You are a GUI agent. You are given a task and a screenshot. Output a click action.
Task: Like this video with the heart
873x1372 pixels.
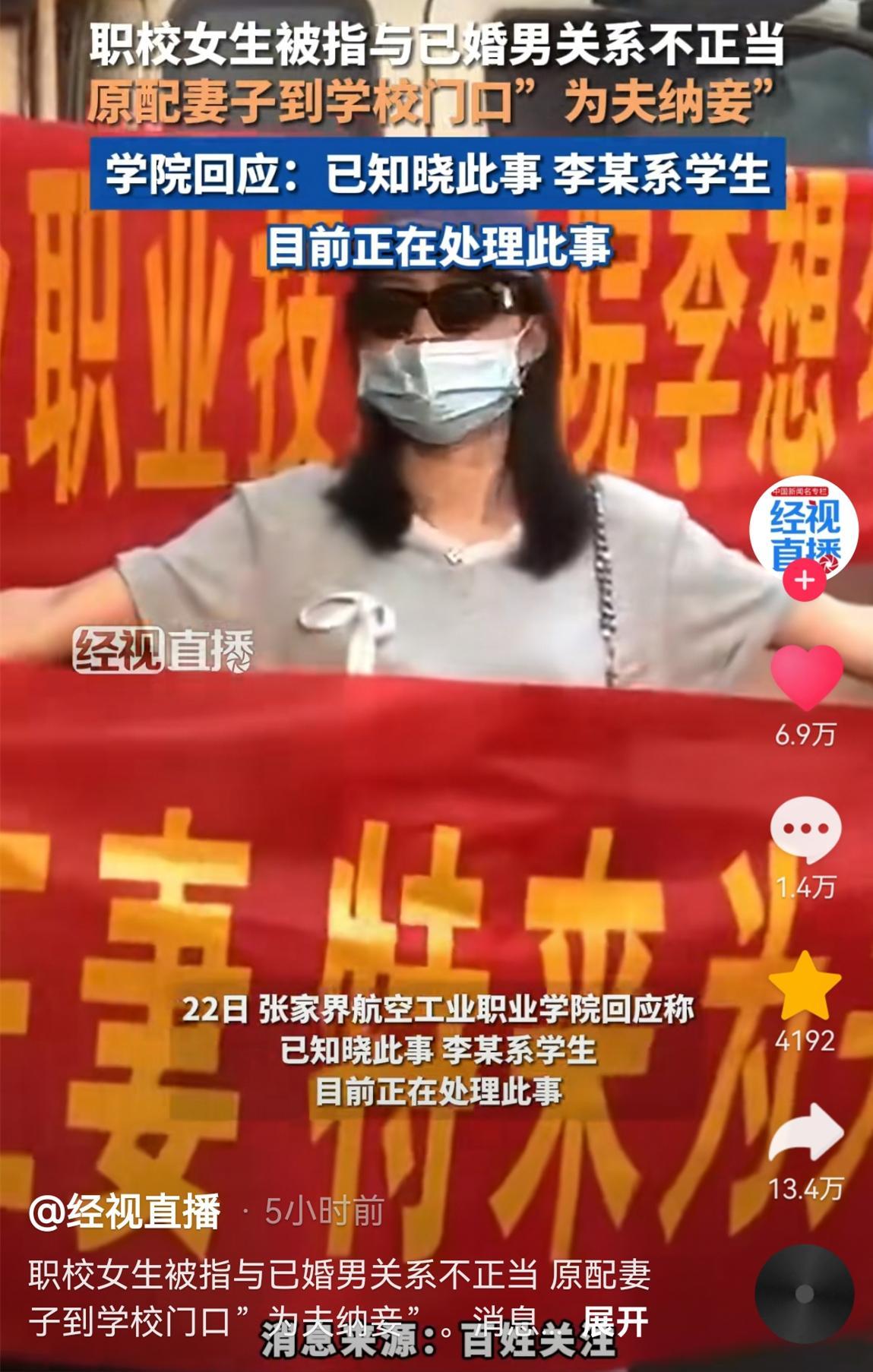pos(806,678)
